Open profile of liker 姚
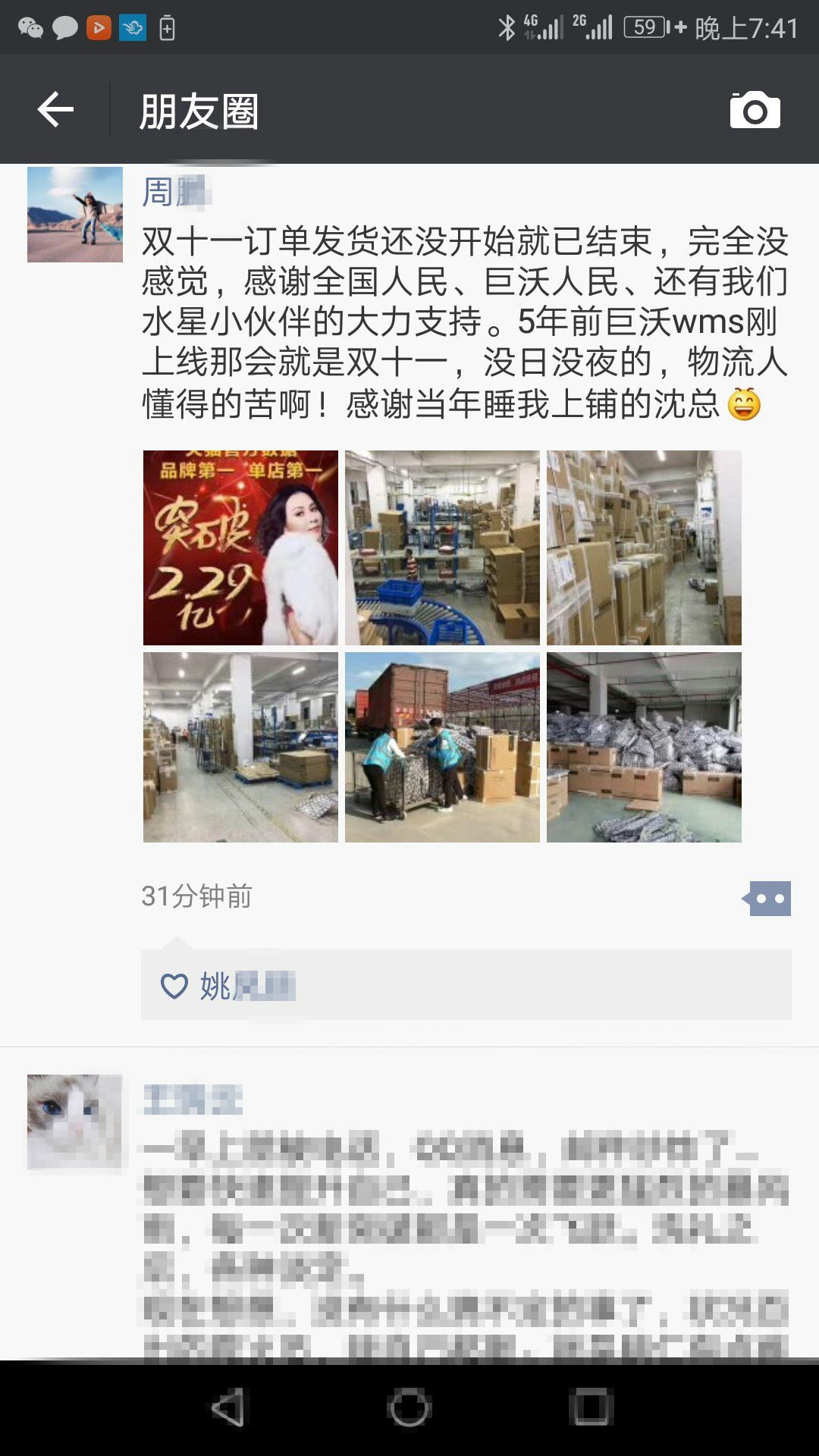The image size is (819, 1456). coord(246,986)
